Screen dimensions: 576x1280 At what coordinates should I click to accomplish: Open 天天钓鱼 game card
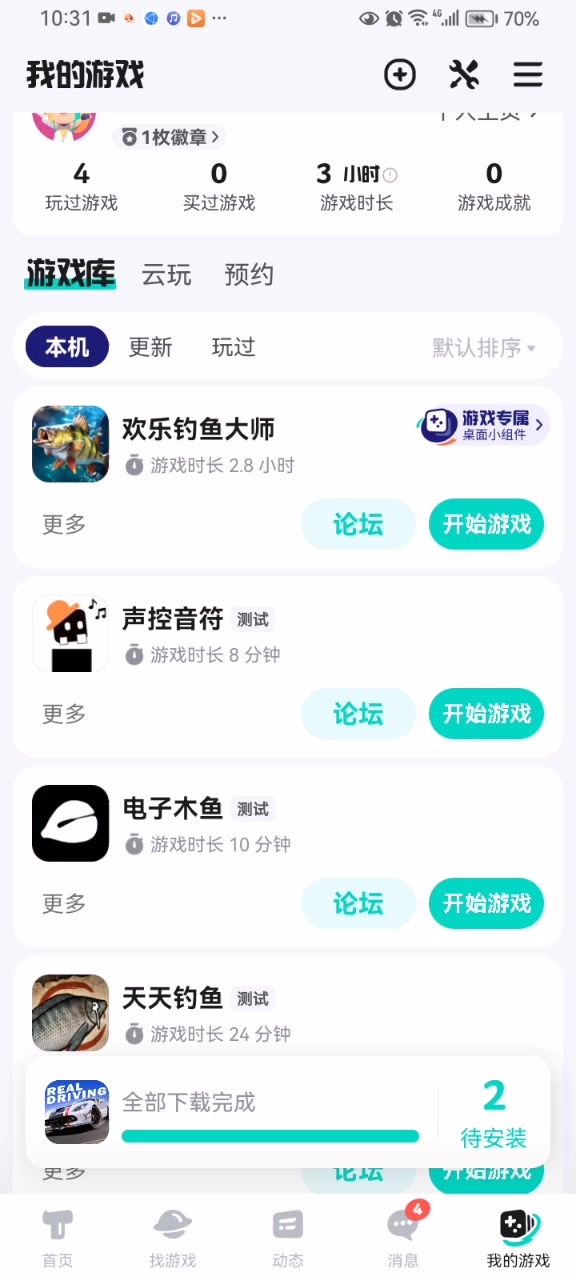click(288, 1012)
